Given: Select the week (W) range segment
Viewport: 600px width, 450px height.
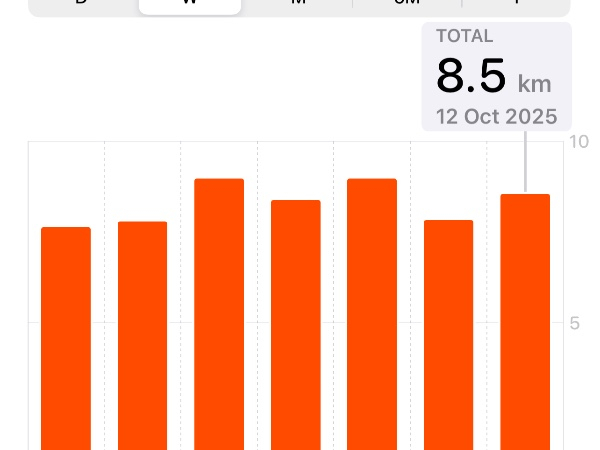Looking at the screenshot, I should coord(190,5).
